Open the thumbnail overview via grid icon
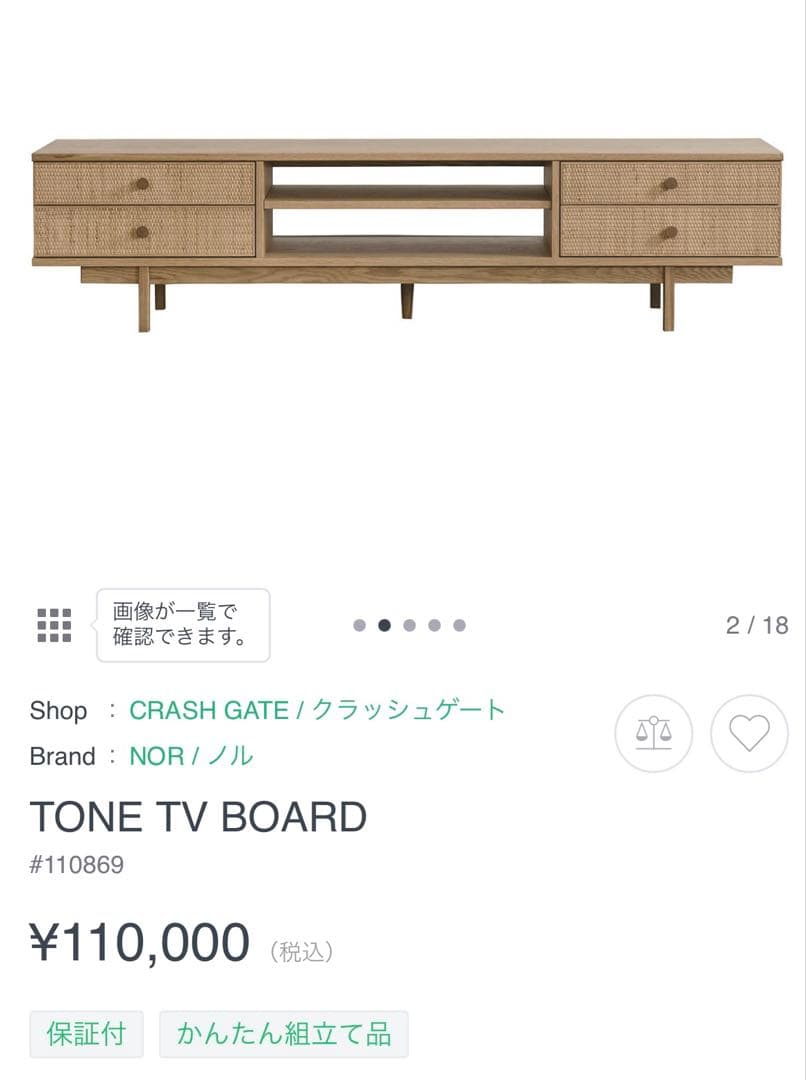Screen dimensions: 806x1080 click(x=55, y=623)
